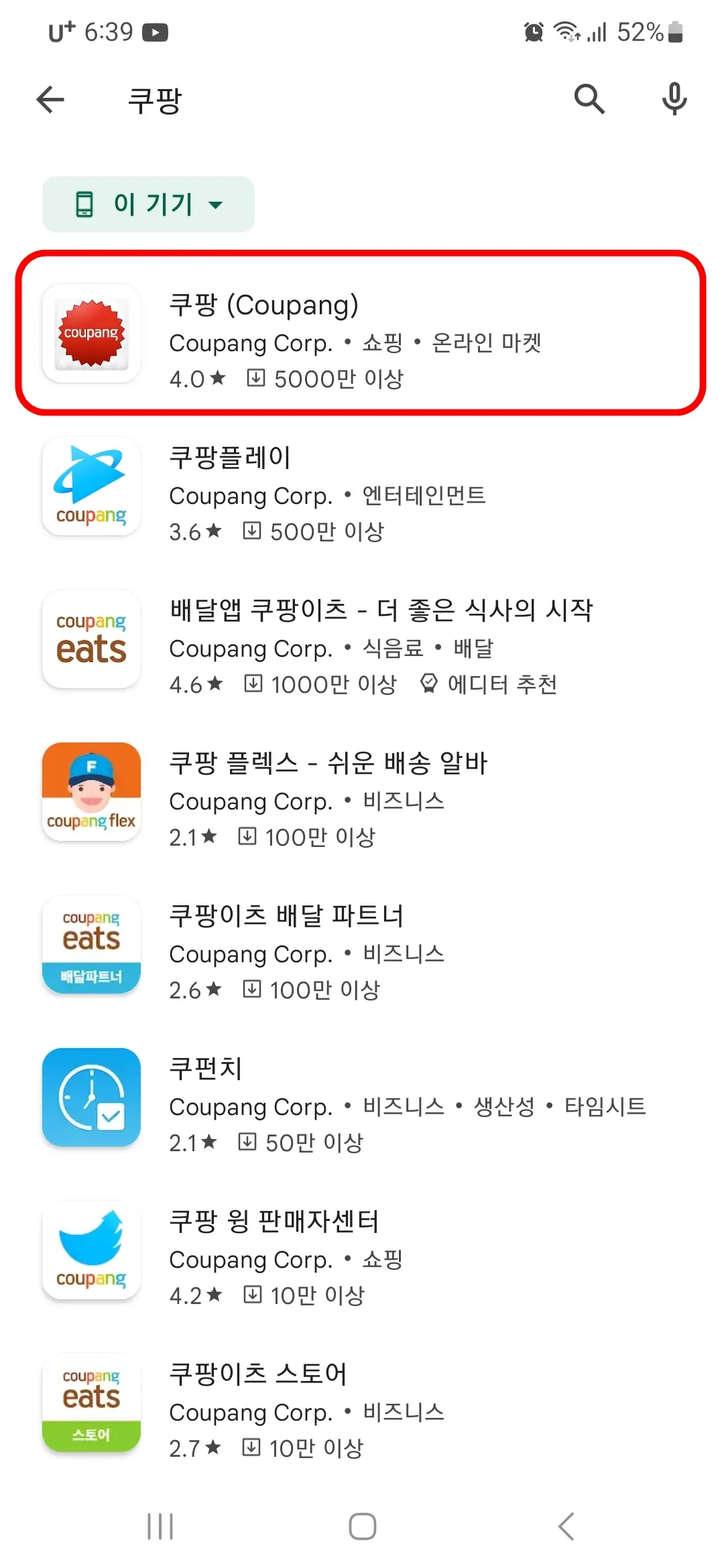Open the Coupang app icon
Image resolution: width=724 pixels, height=1568 pixels.
click(91, 333)
